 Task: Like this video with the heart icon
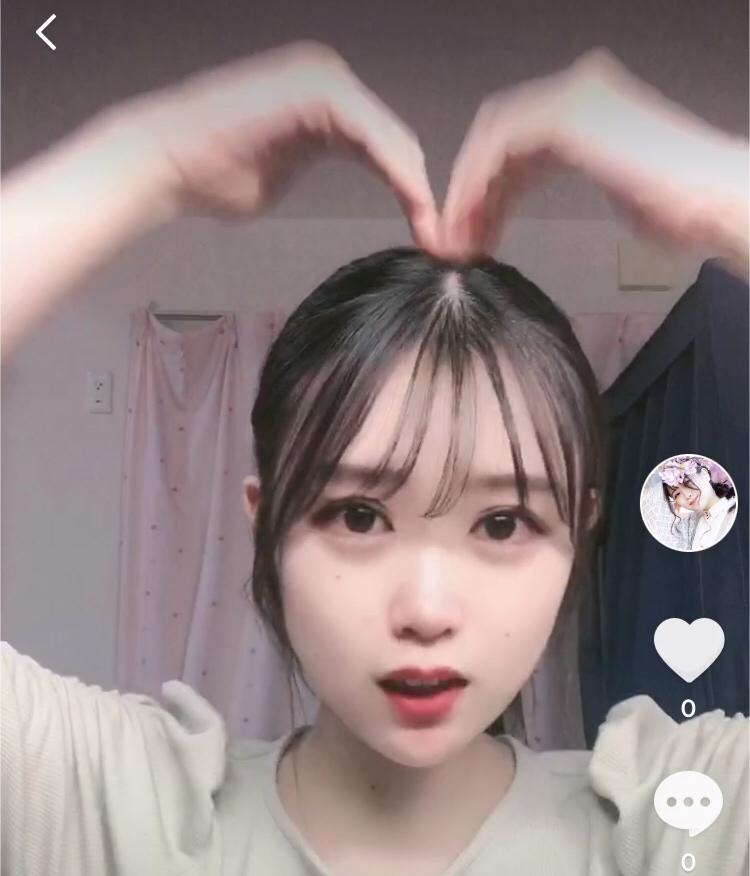688,648
